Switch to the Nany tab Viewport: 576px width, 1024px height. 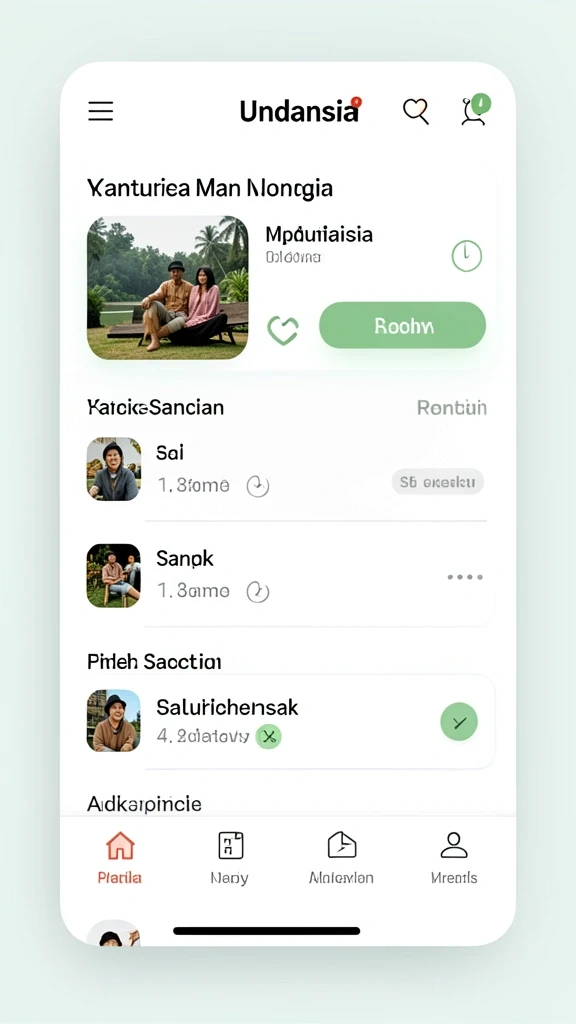pos(230,857)
